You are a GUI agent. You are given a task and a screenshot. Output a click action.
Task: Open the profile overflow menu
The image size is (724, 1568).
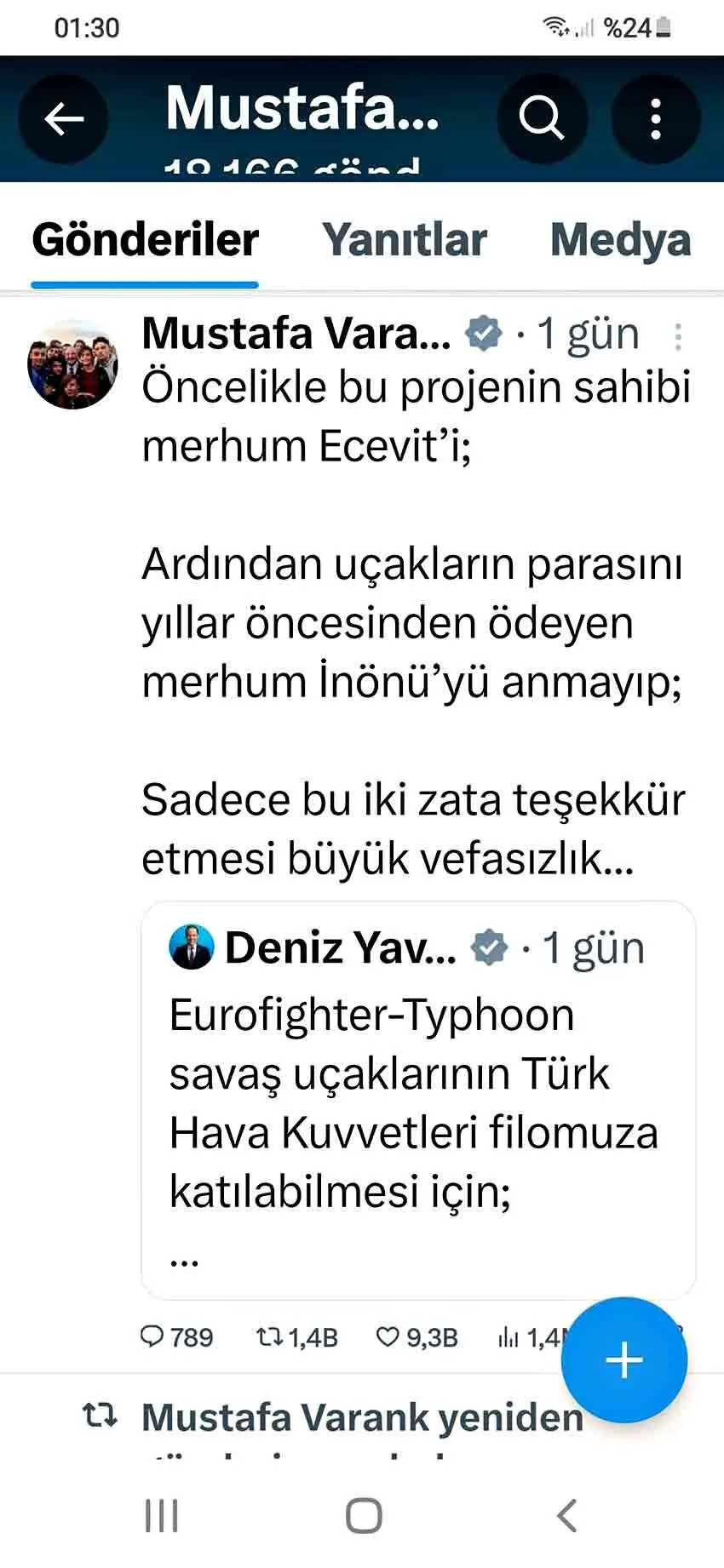pos(655,118)
